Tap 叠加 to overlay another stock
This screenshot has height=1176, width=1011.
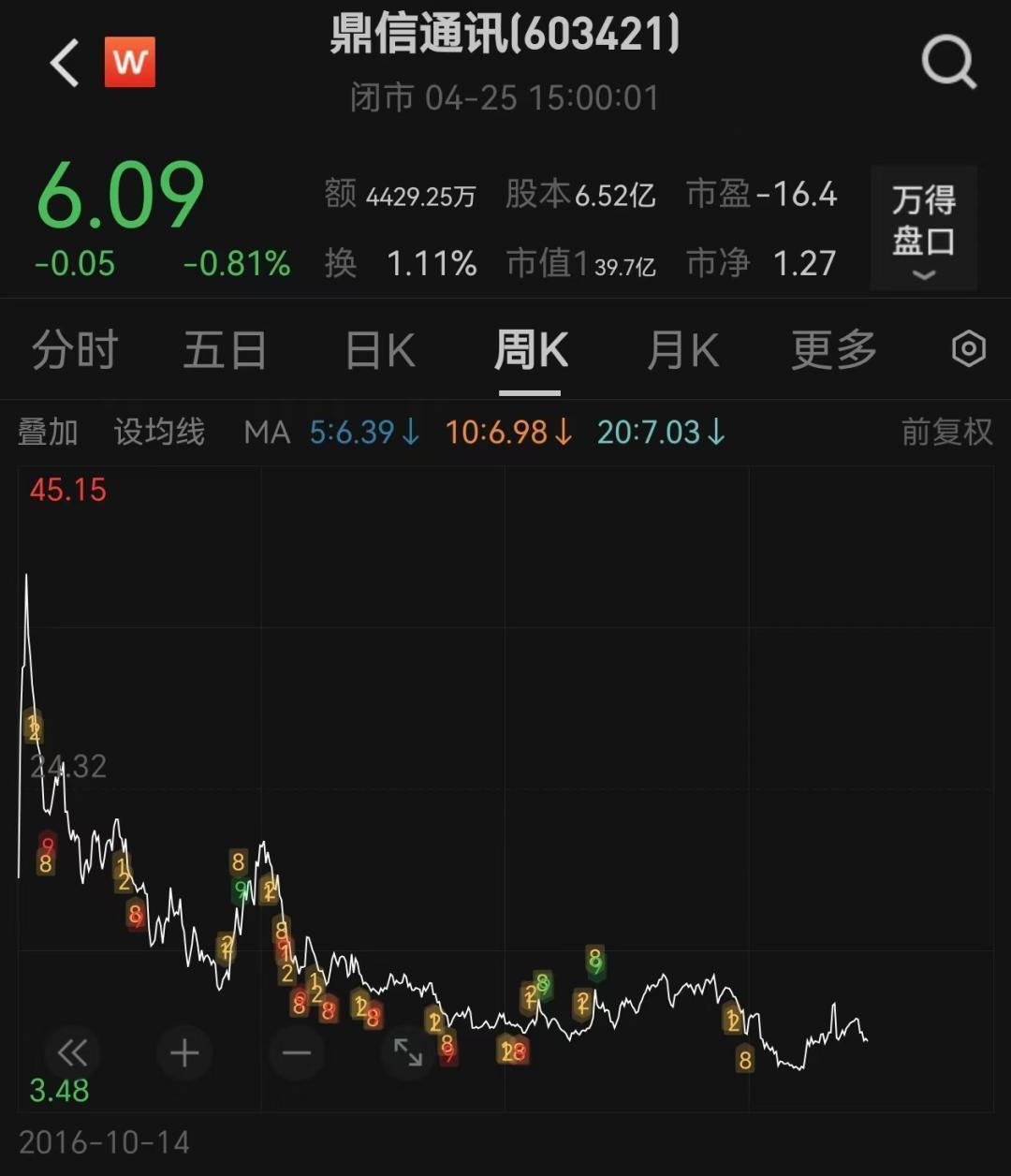(x=48, y=433)
